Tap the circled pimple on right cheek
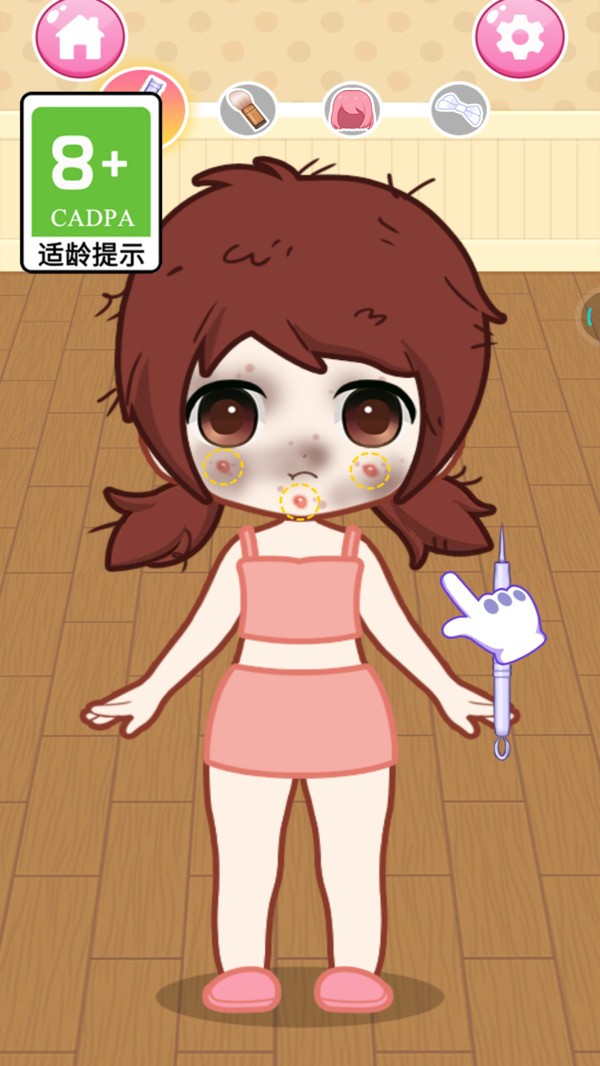 pyautogui.click(x=370, y=469)
